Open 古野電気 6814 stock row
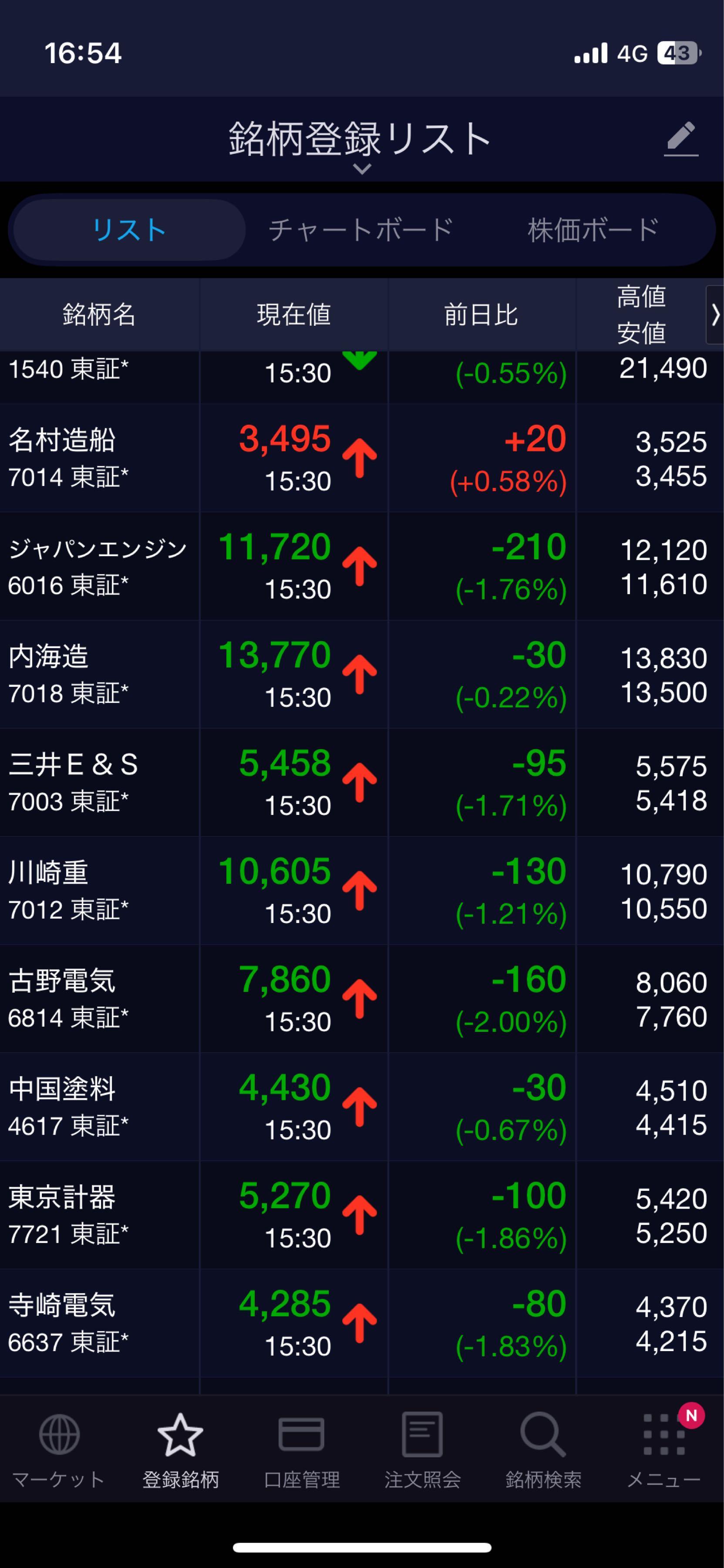This screenshot has width=724, height=1568. click(98, 998)
